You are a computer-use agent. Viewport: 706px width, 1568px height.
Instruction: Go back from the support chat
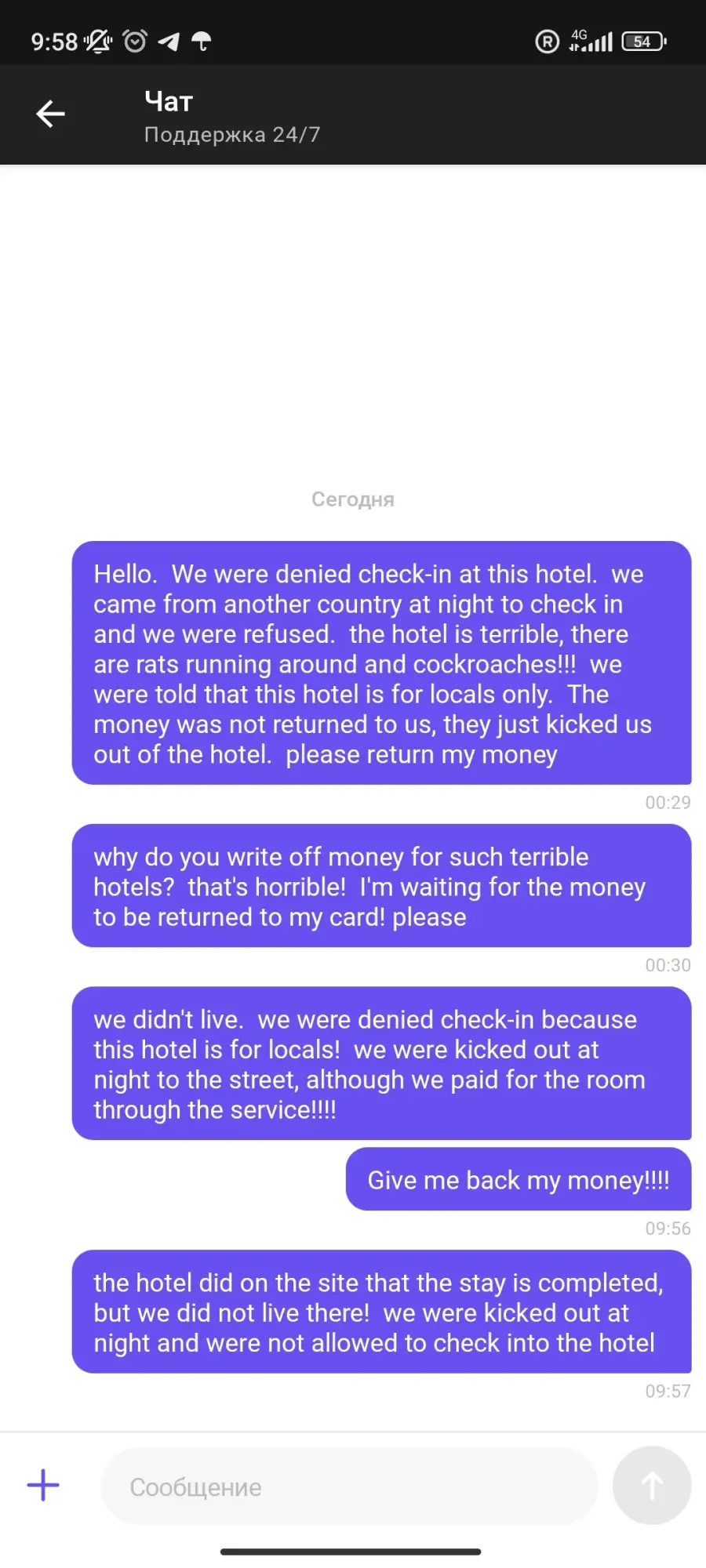(x=50, y=114)
